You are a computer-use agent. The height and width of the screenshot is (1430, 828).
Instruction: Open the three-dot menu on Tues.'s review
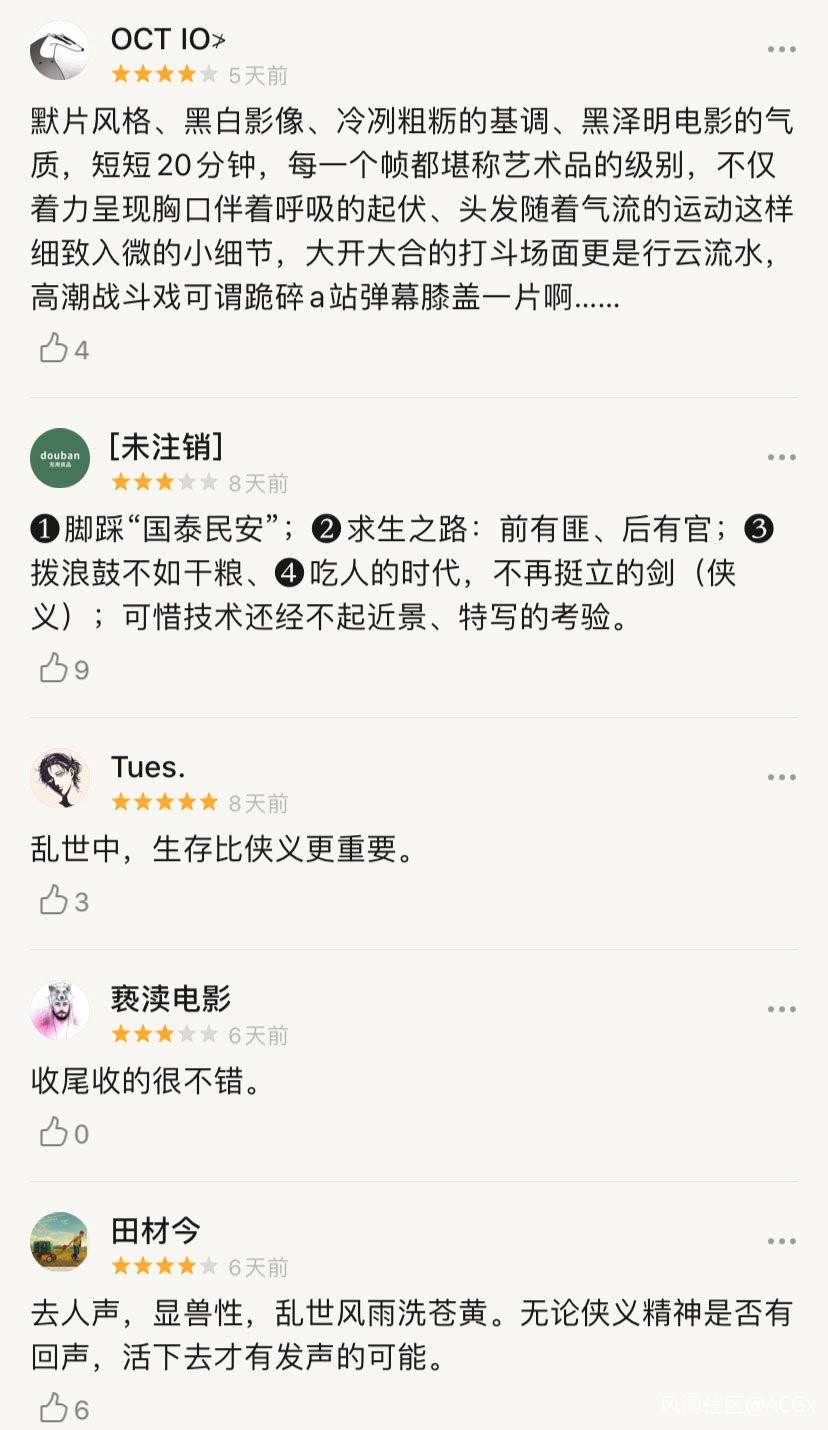pos(781,777)
